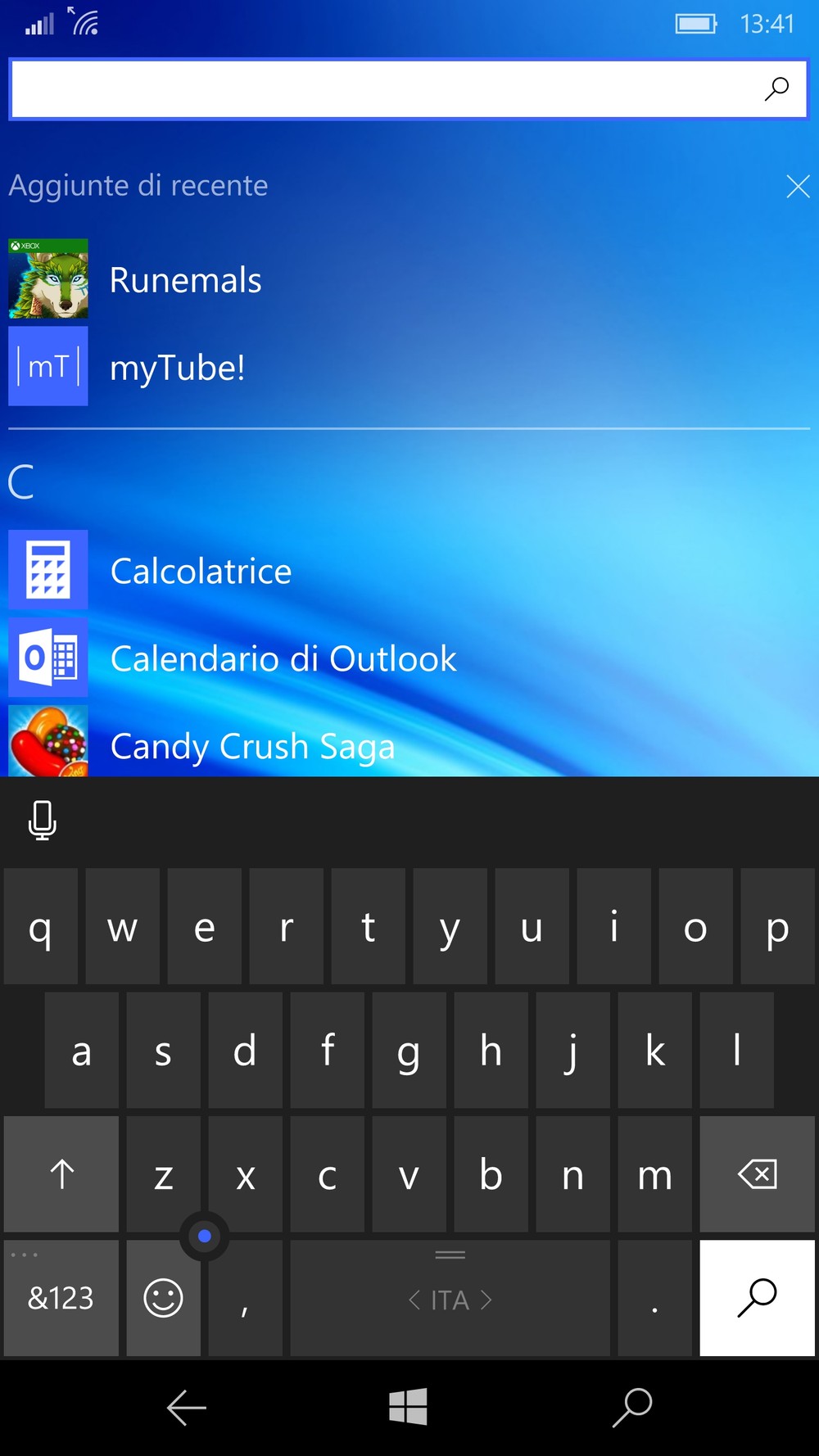819x1456 pixels.
Task: Open Calendario di Outlook
Action: tap(283, 658)
